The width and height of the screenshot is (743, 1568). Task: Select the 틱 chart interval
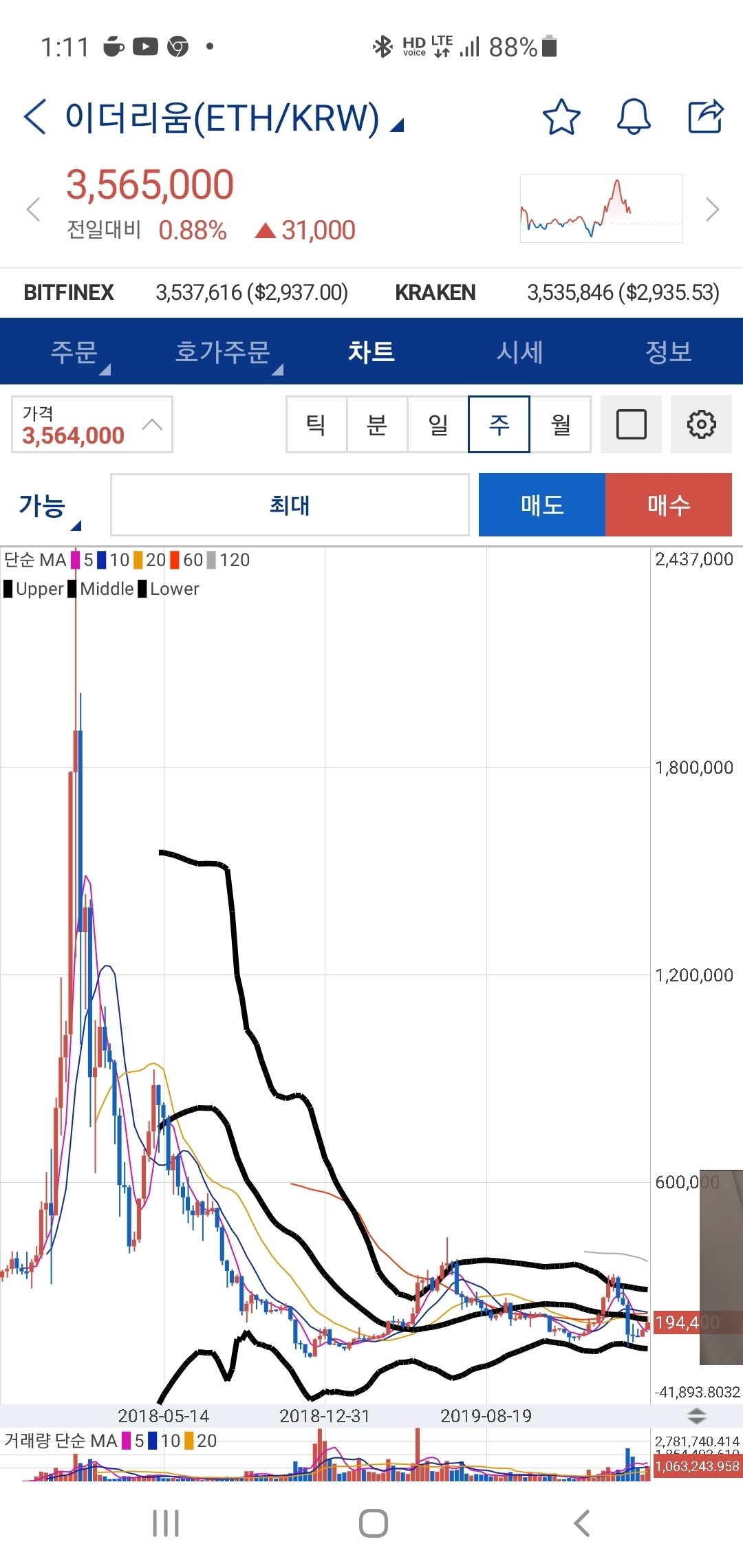316,424
